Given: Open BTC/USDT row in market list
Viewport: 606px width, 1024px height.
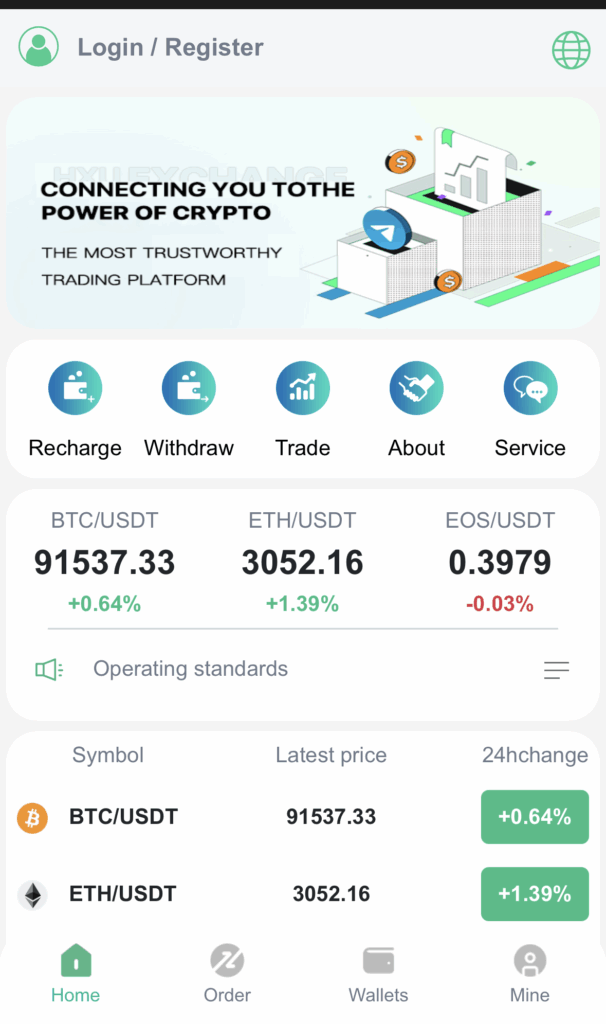Looking at the screenshot, I should point(303,816).
